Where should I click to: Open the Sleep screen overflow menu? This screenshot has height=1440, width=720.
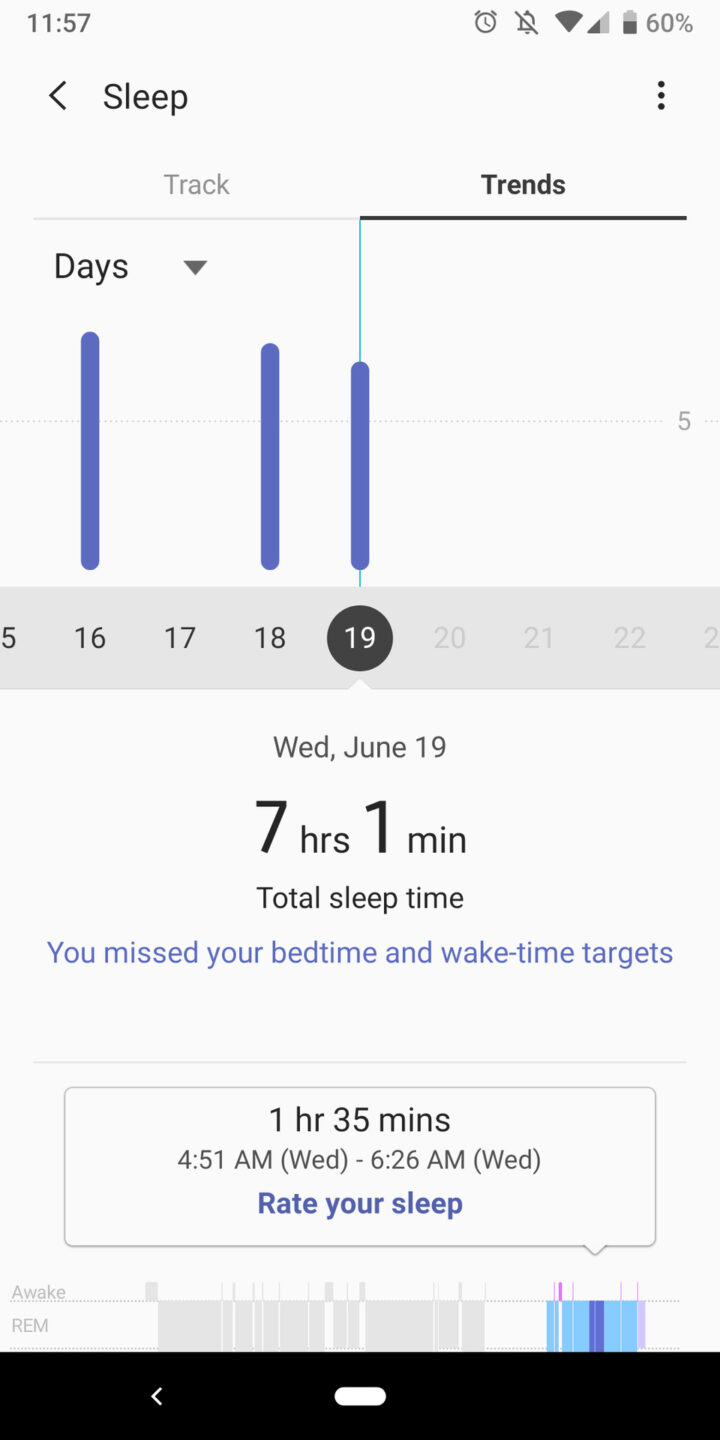click(661, 96)
